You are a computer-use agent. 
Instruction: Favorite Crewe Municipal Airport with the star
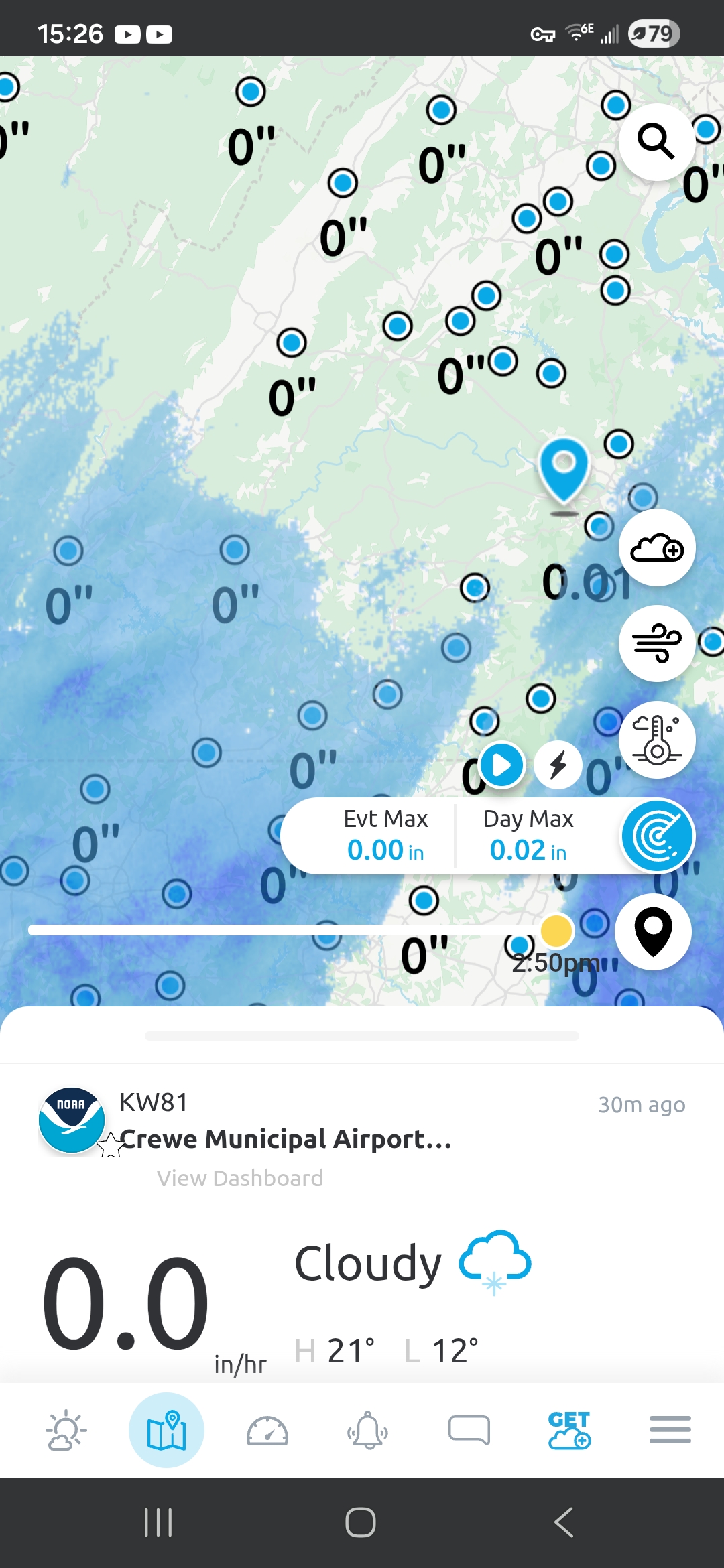click(111, 1145)
